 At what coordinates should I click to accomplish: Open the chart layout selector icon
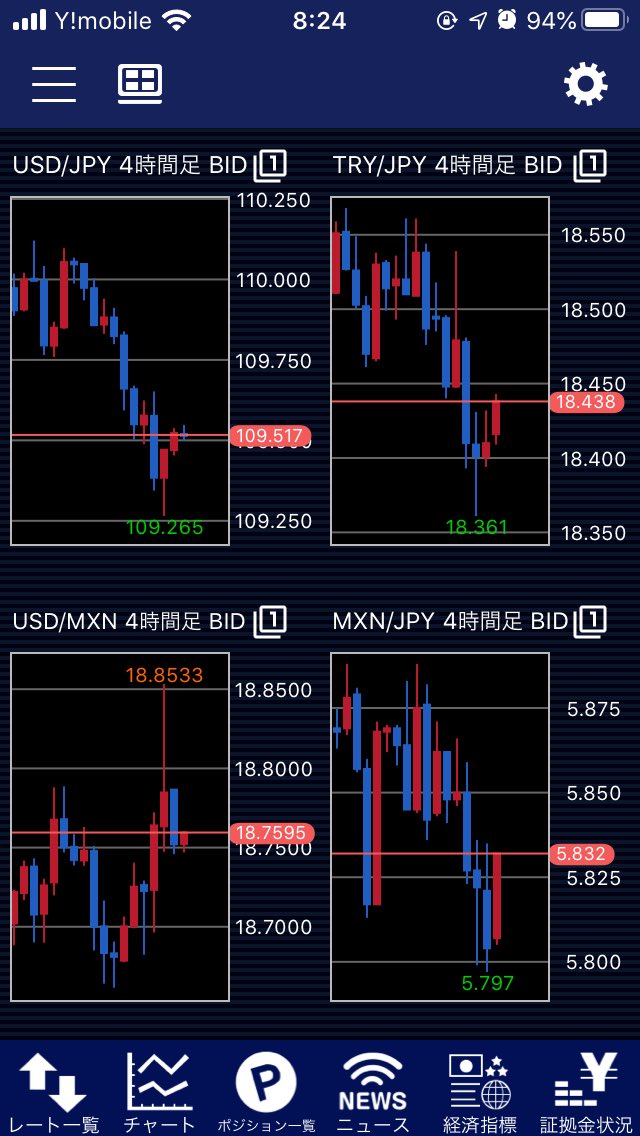coord(140,85)
